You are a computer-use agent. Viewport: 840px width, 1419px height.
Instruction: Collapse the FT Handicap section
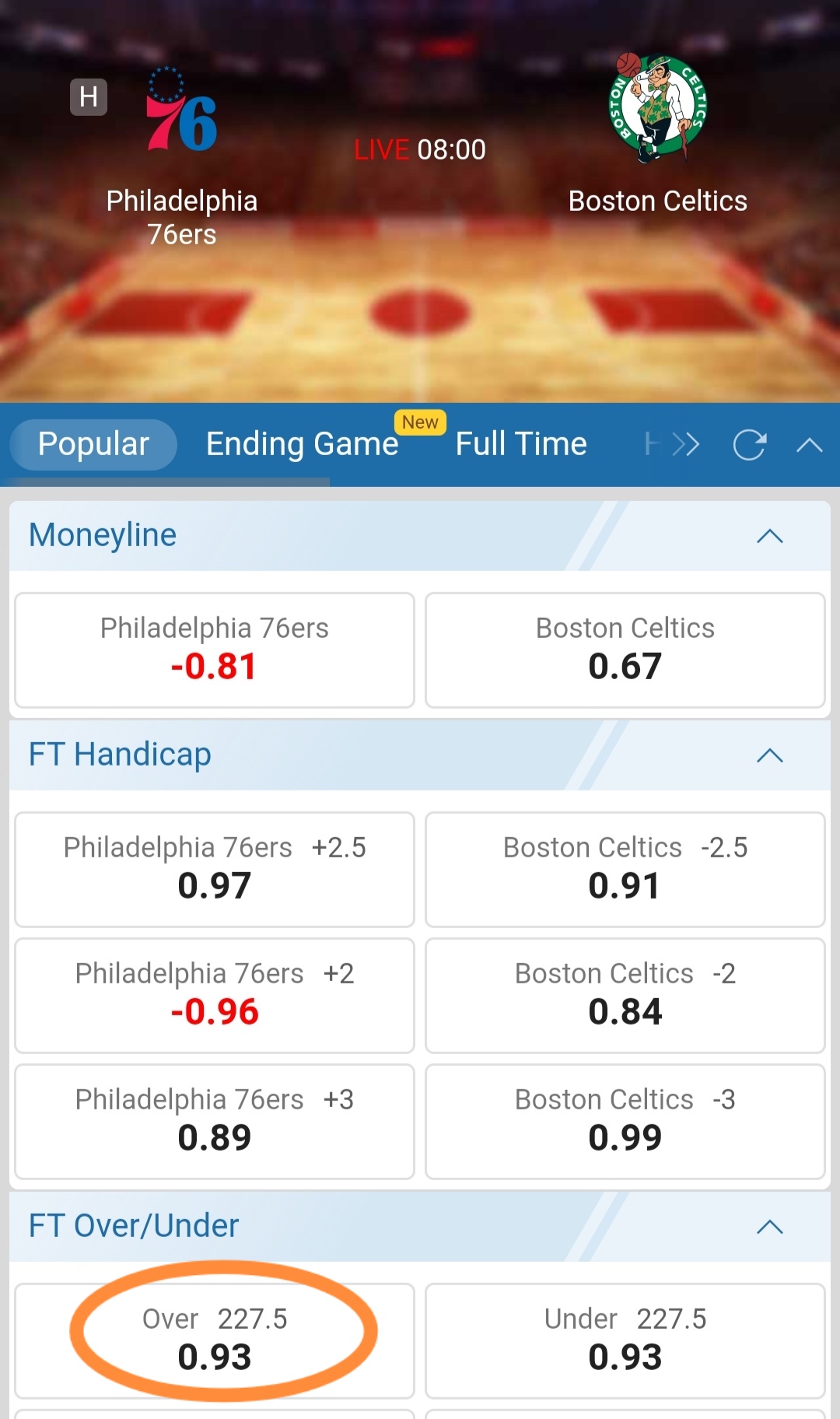(769, 755)
